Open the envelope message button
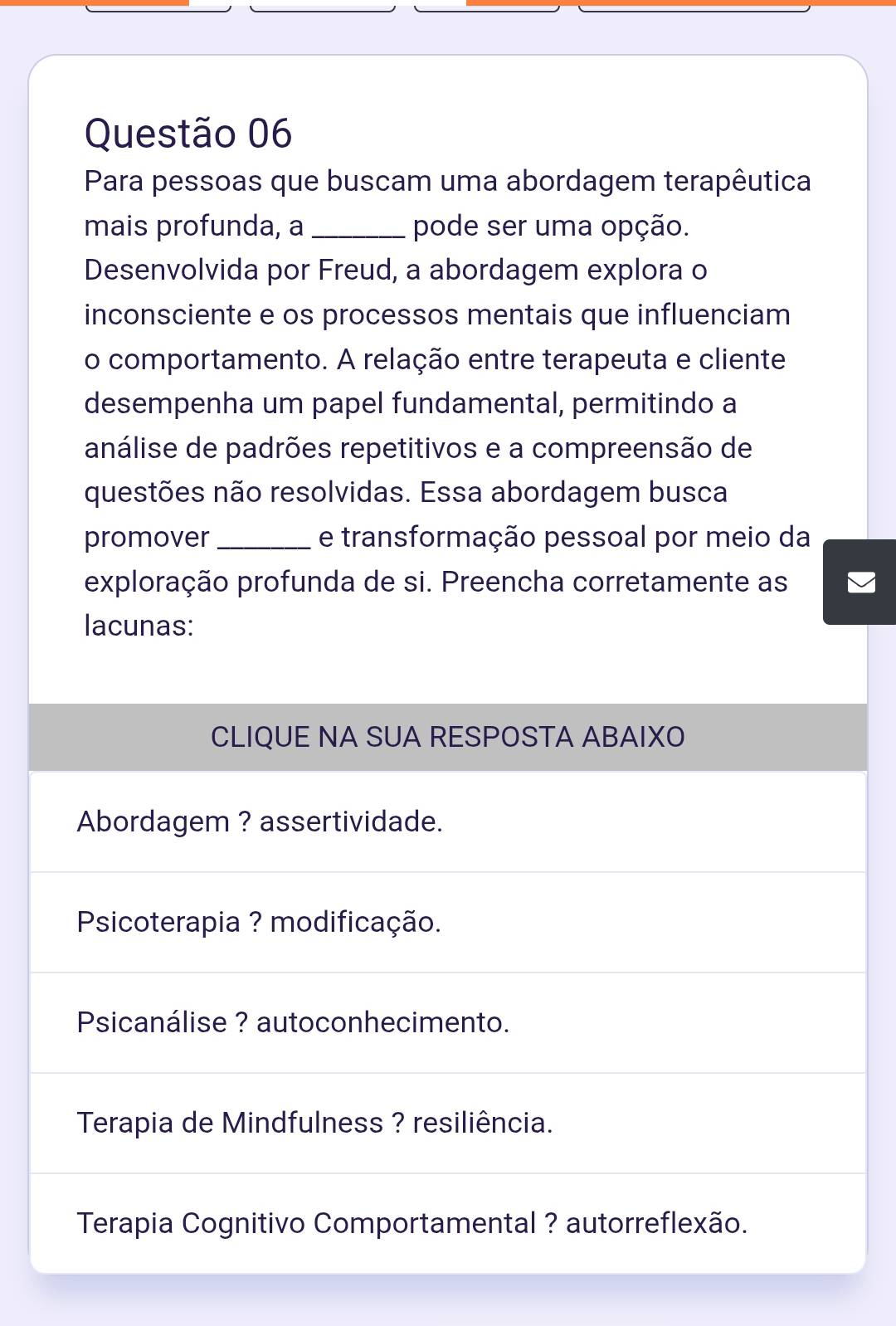This screenshot has height=1326, width=896. tap(860, 582)
